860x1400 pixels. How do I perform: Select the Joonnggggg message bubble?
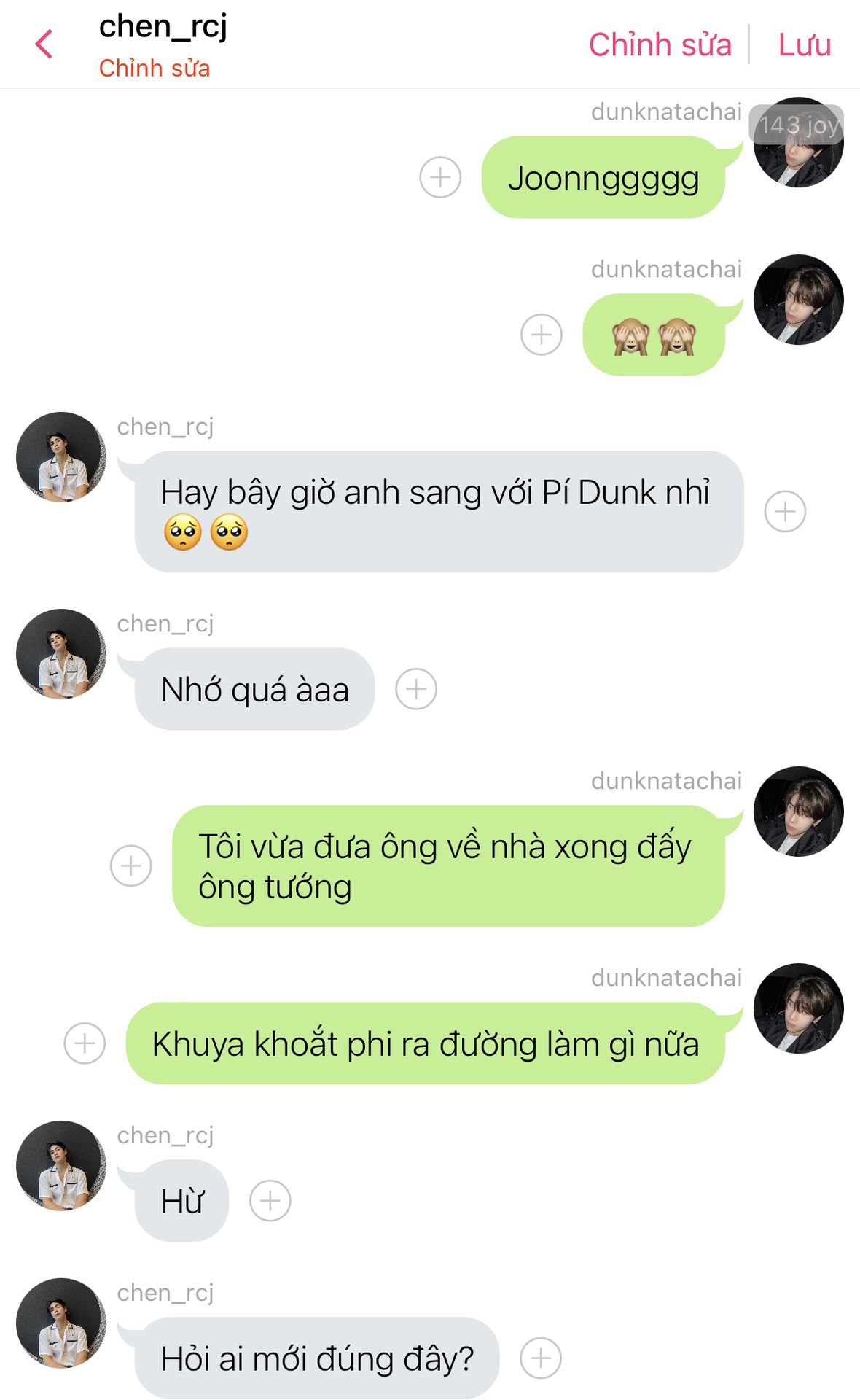[603, 178]
